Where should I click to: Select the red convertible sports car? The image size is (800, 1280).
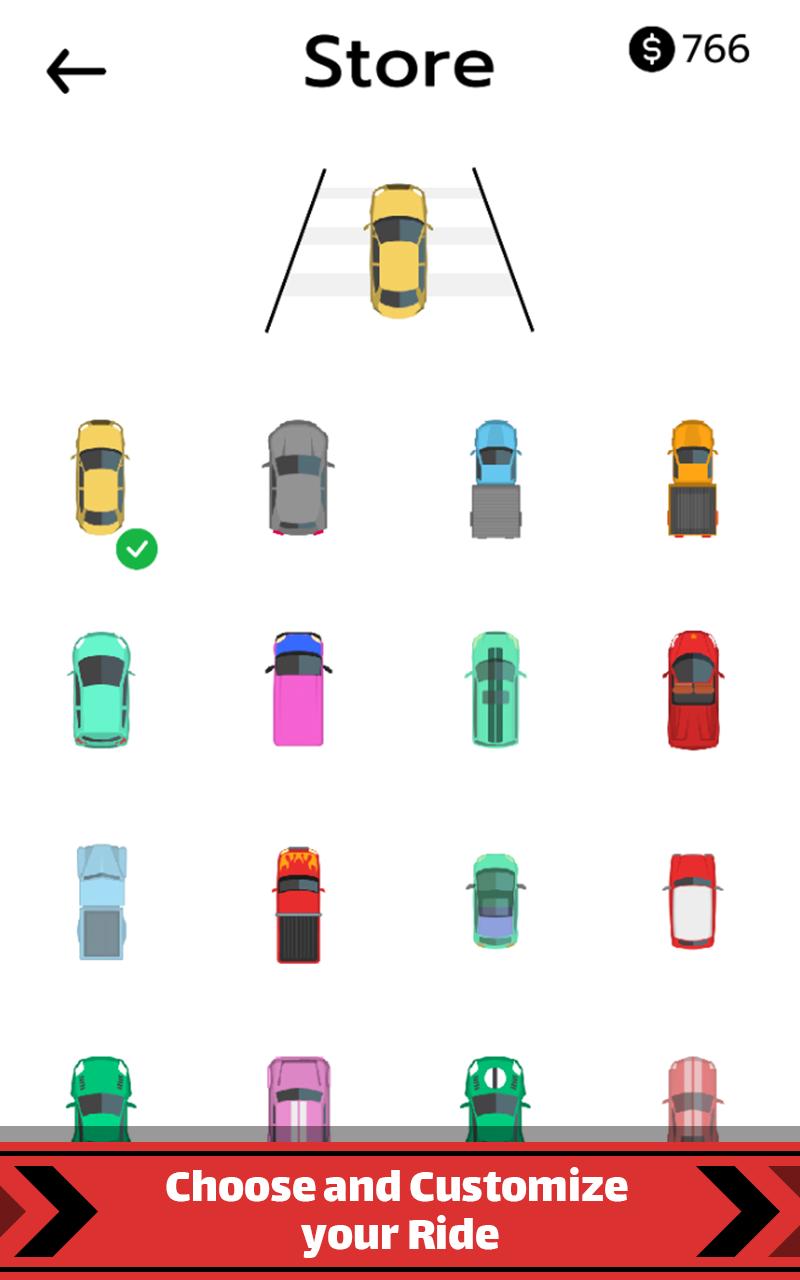[693, 689]
